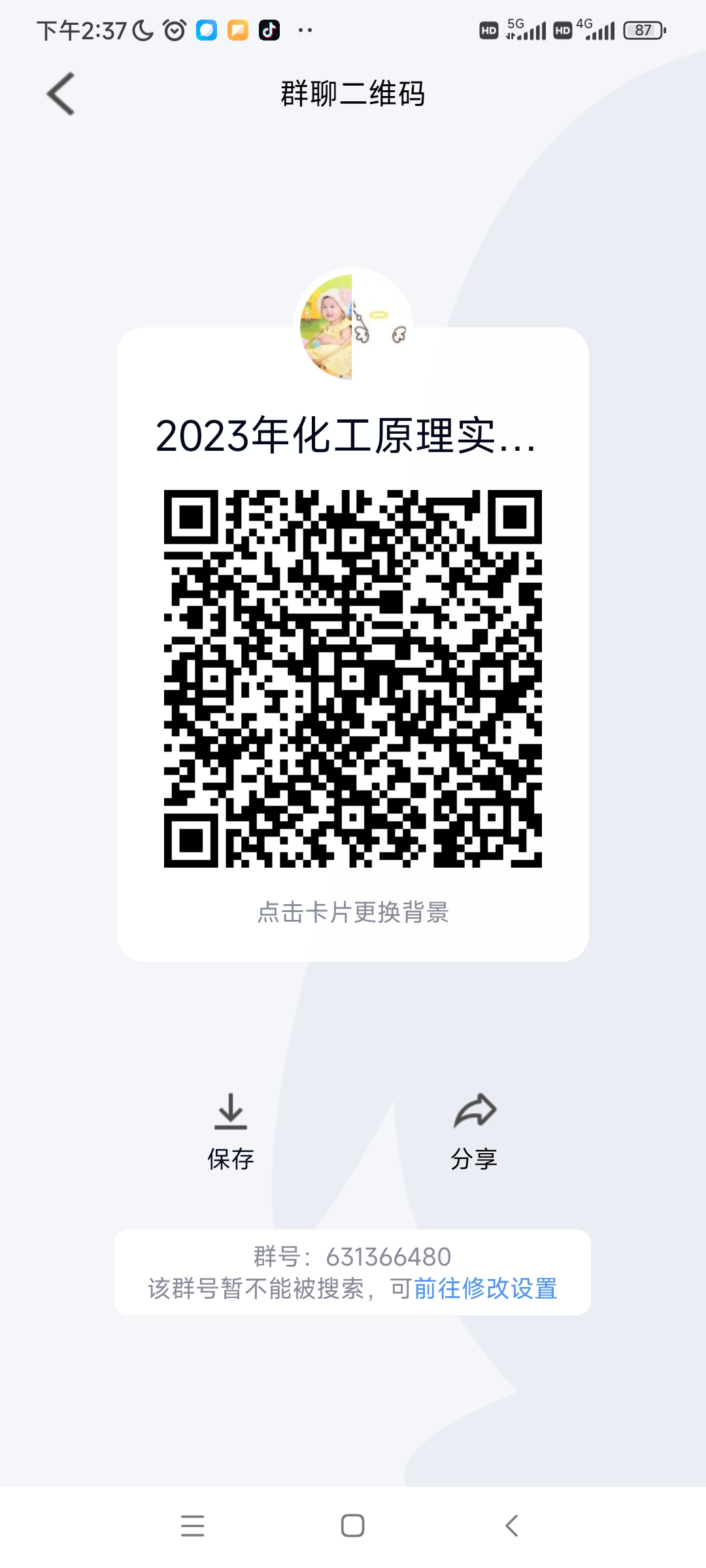The height and width of the screenshot is (1568, 706).
Task: Open recent apps from the navigation bar
Action: pyautogui.click(x=192, y=1526)
